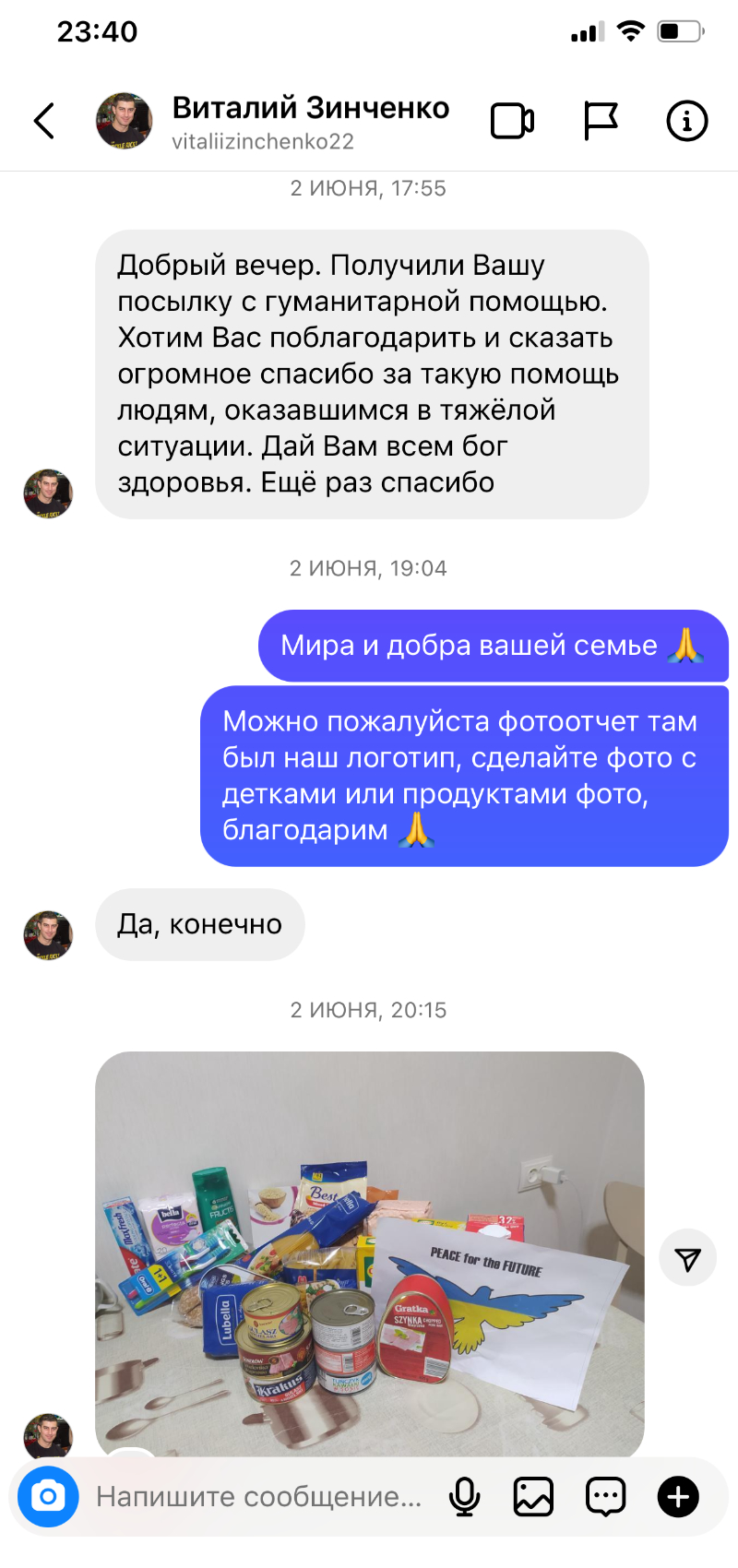
Task: Flag this conversation
Action: (600, 121)
